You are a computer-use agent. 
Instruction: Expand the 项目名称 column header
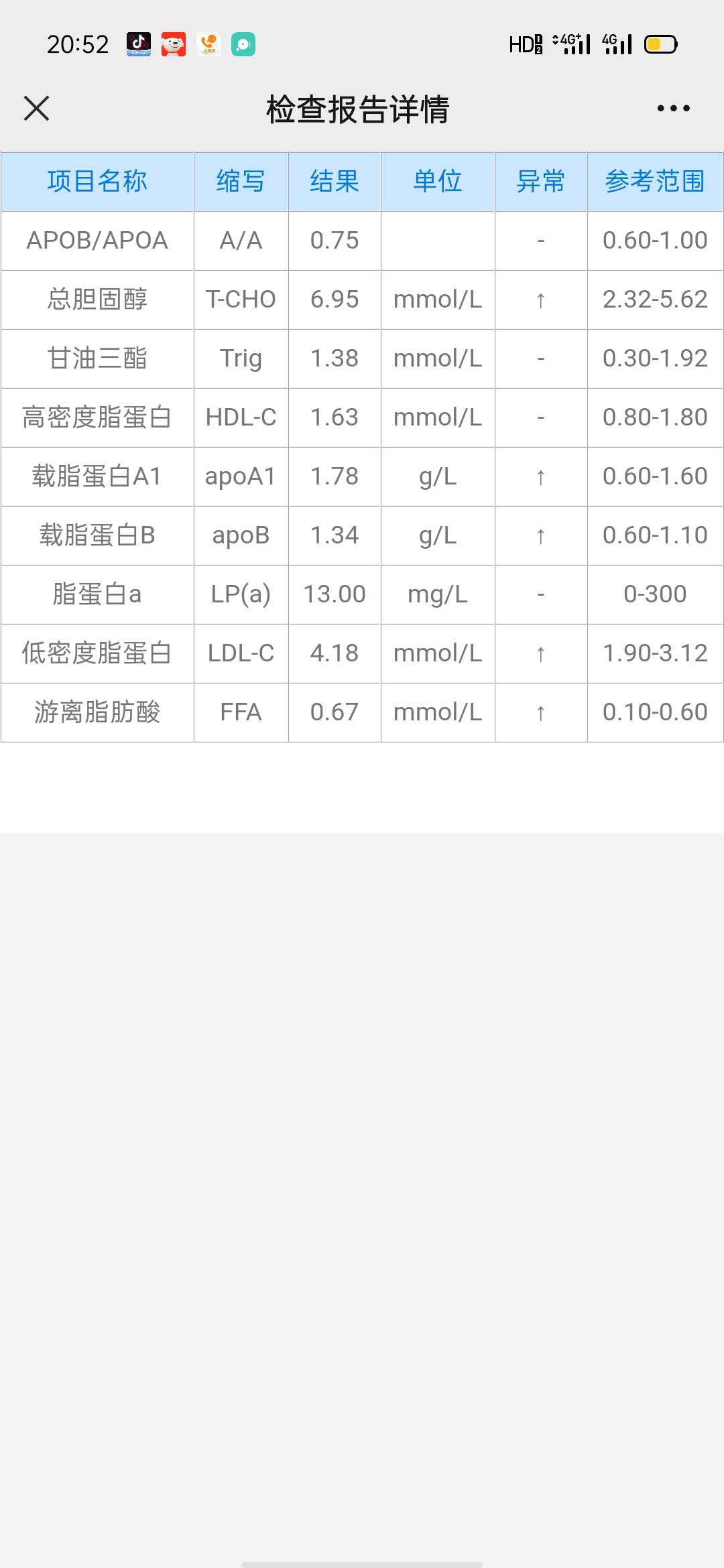97,181
